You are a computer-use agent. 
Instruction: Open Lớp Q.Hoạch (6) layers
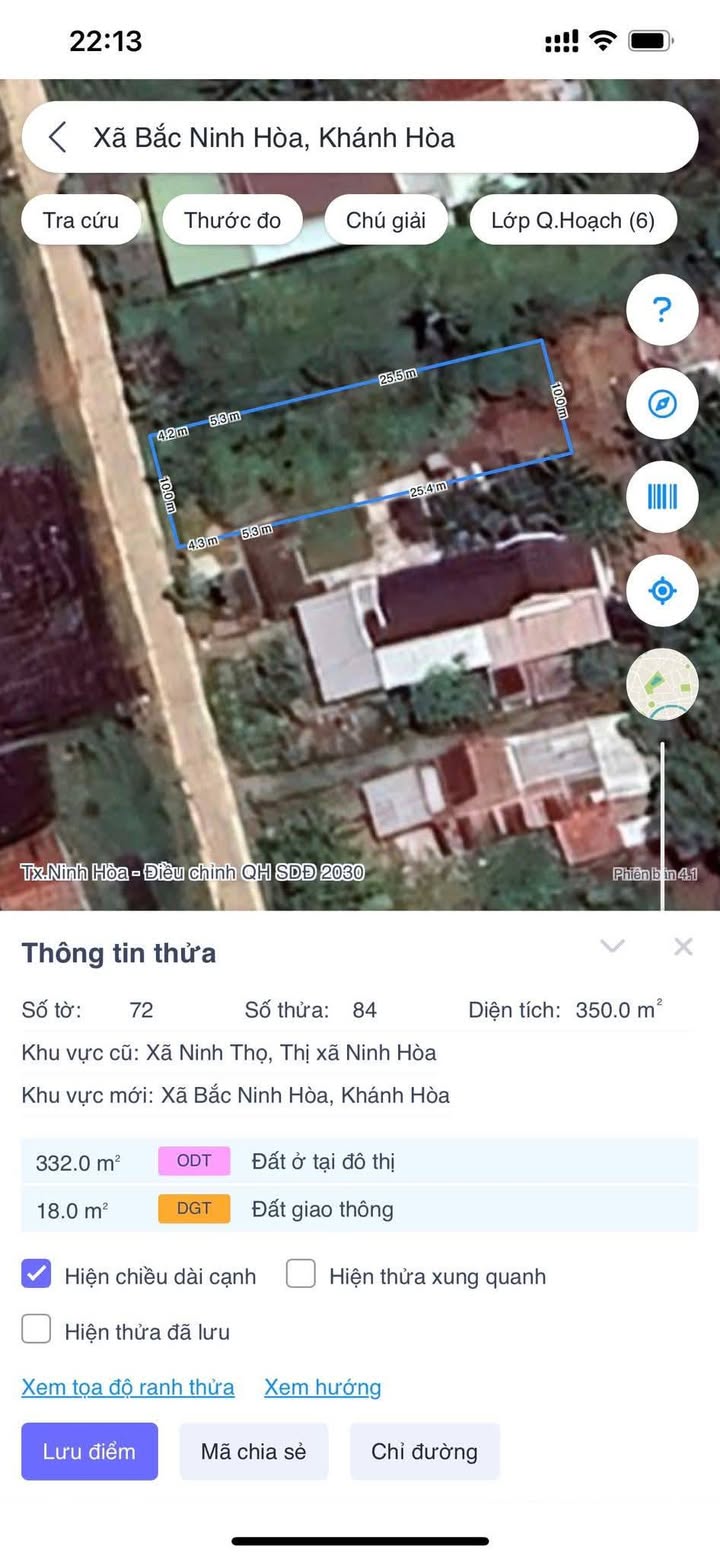pyautogui.click(x=572, y=220)
